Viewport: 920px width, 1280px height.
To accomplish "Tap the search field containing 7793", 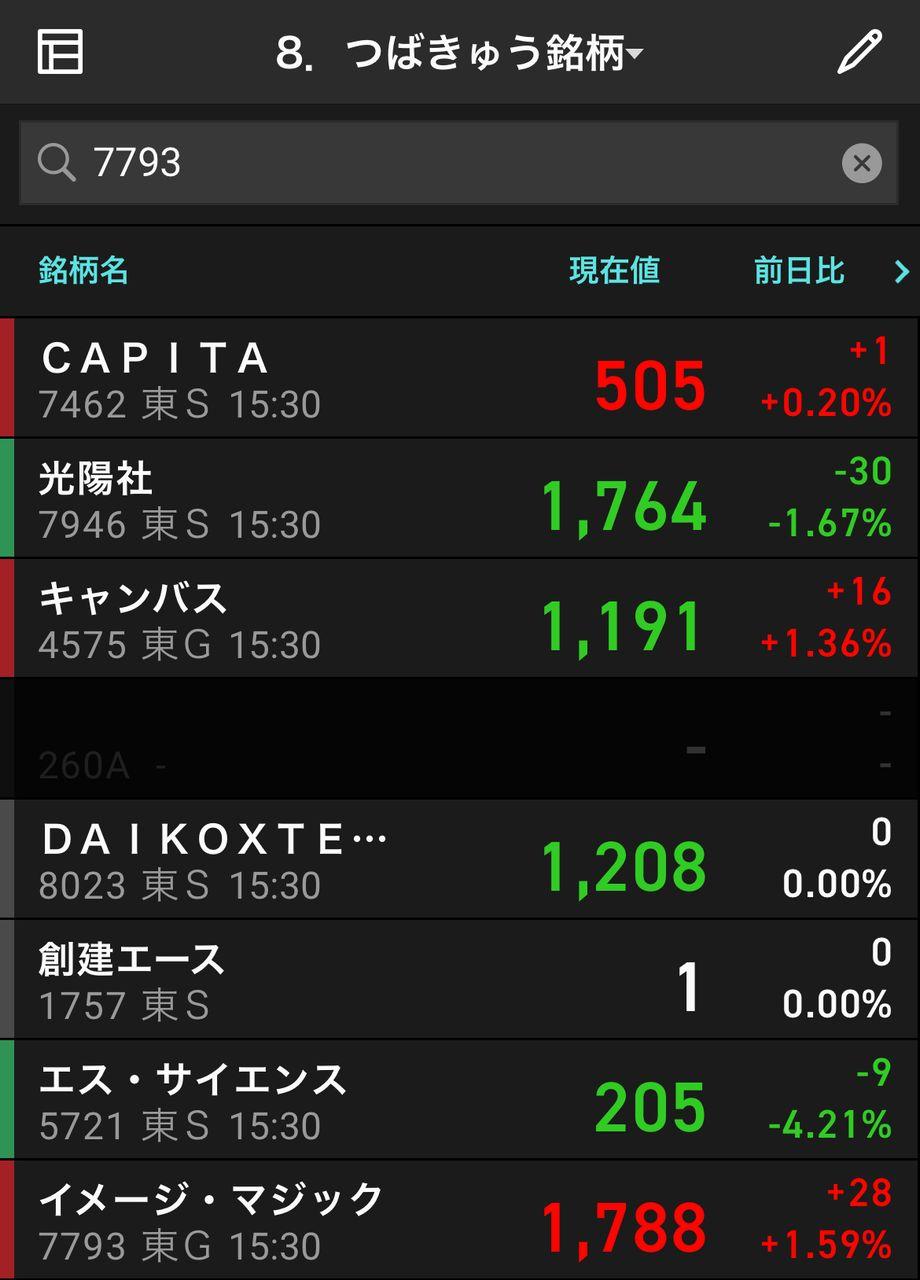I will (440, 162).
